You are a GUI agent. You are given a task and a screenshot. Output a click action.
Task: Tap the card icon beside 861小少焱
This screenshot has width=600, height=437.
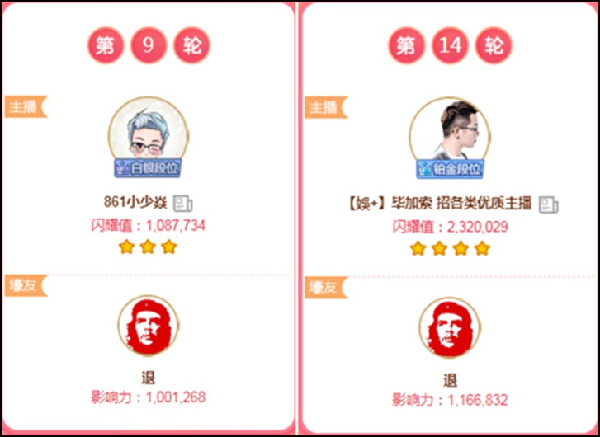tap(182, 202)
